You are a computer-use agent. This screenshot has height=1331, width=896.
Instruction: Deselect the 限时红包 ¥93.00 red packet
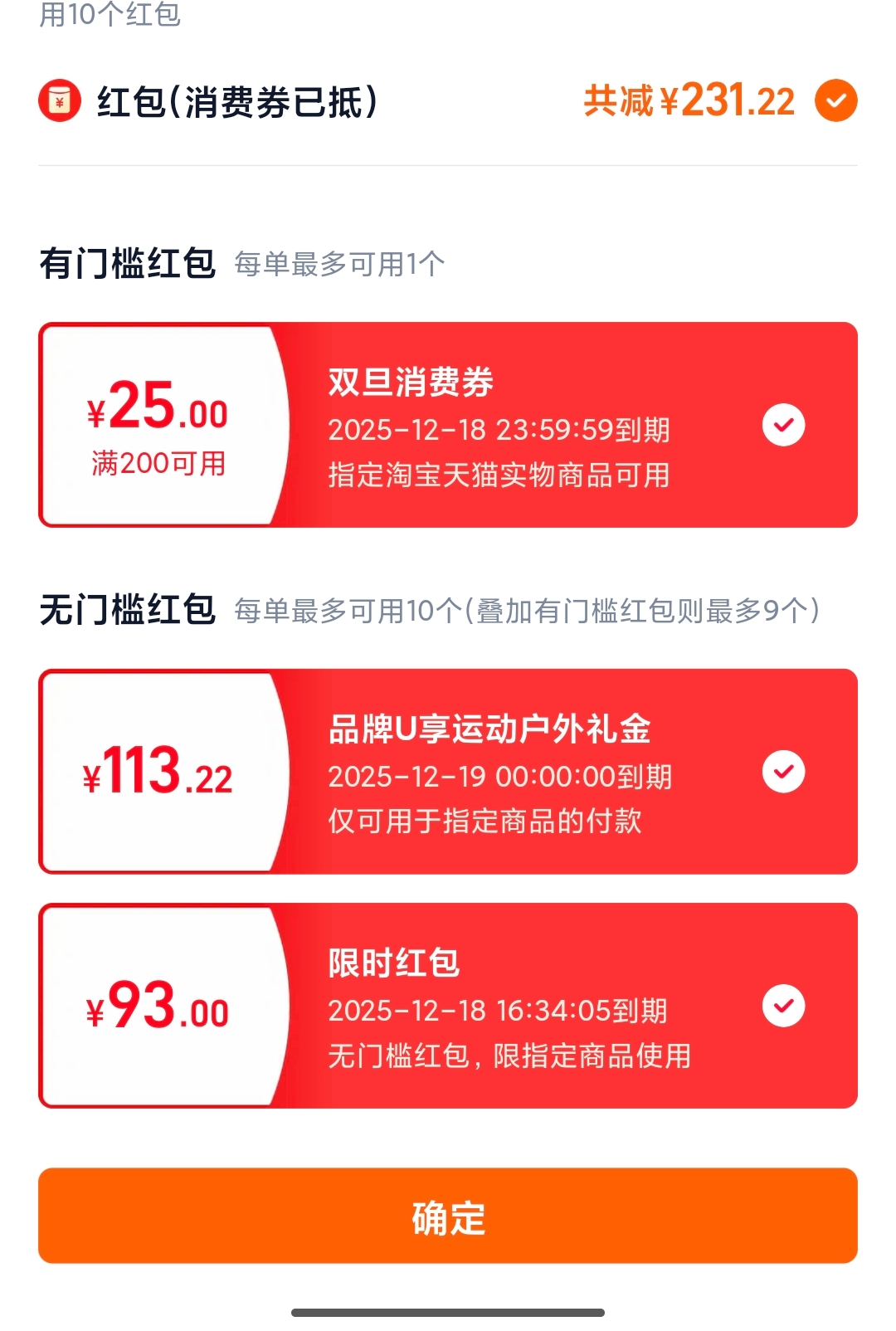[x=783, y=1006]
